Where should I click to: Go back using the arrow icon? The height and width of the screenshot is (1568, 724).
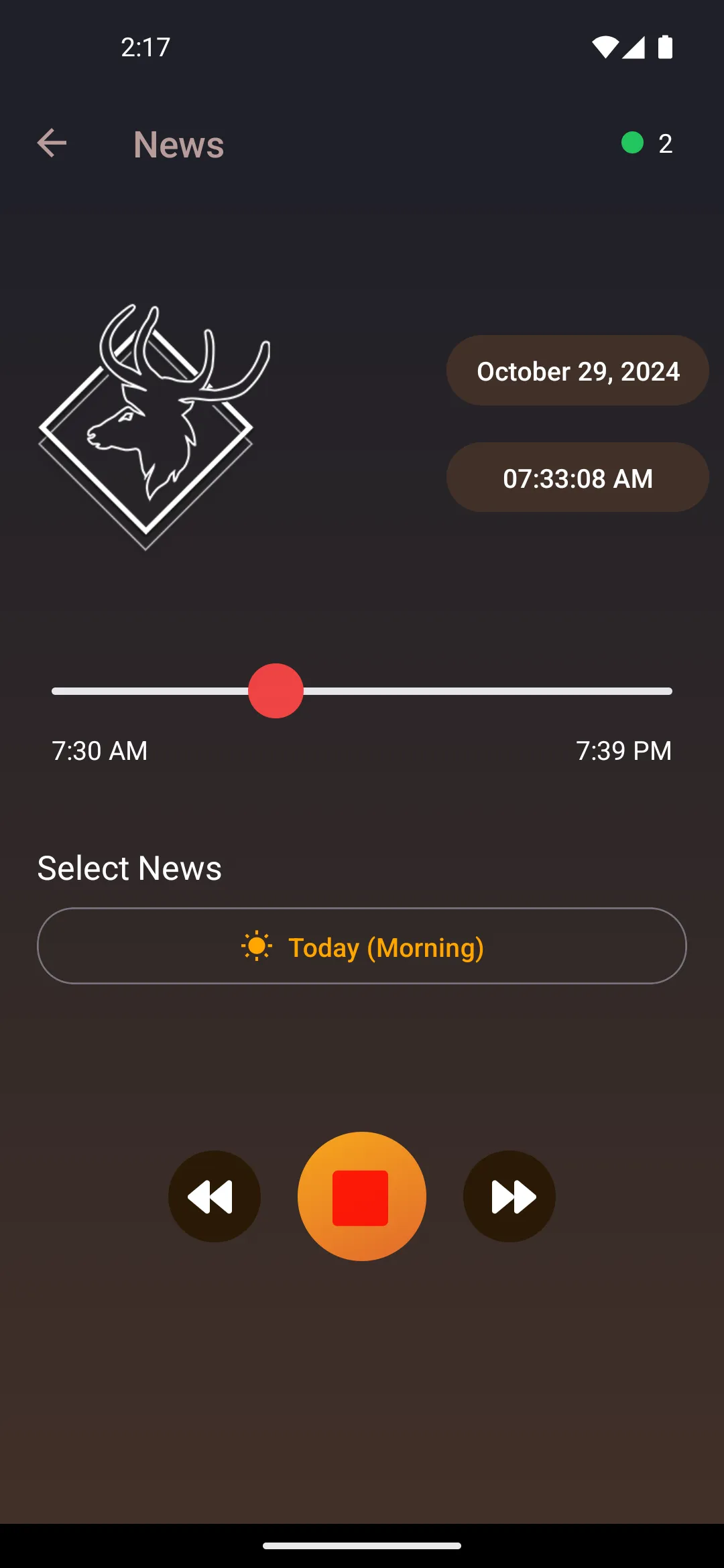pyautogui.click(x=52, y=143)
